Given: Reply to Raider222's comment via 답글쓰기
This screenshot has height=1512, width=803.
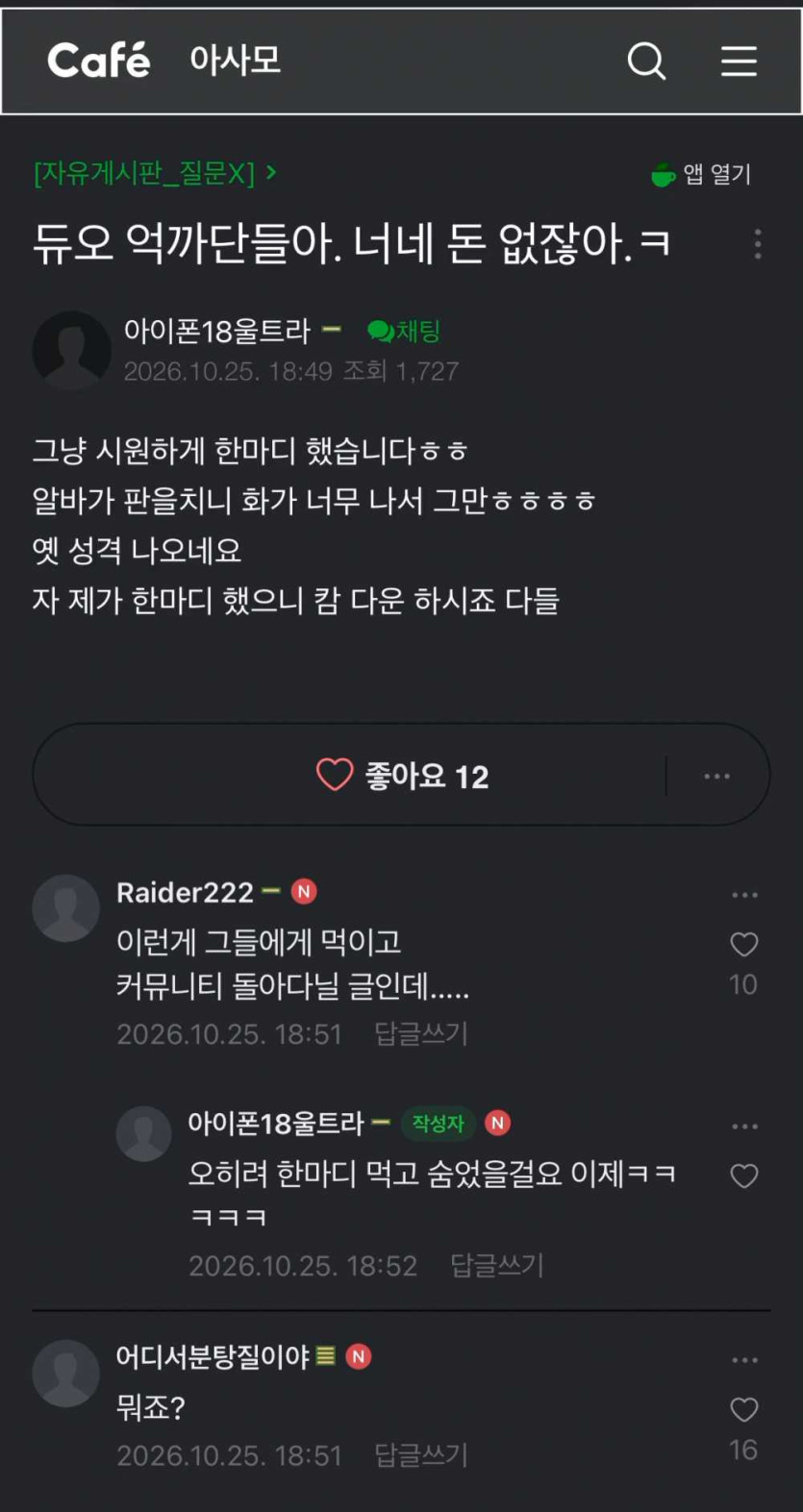Looking at the screenshot, I should [420, 1034].
